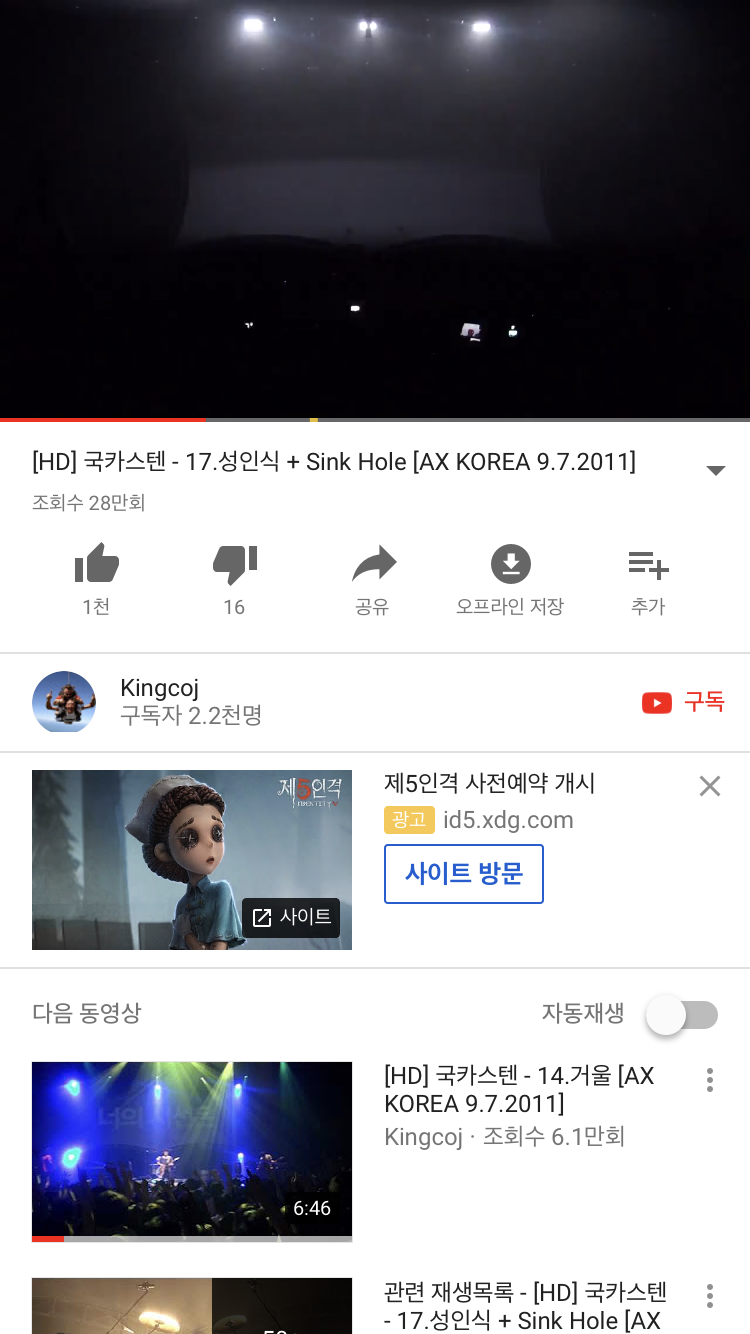Open the Kingcoj channel page
This screenshot has width=750, height=1334.
[x=160, y=701]
